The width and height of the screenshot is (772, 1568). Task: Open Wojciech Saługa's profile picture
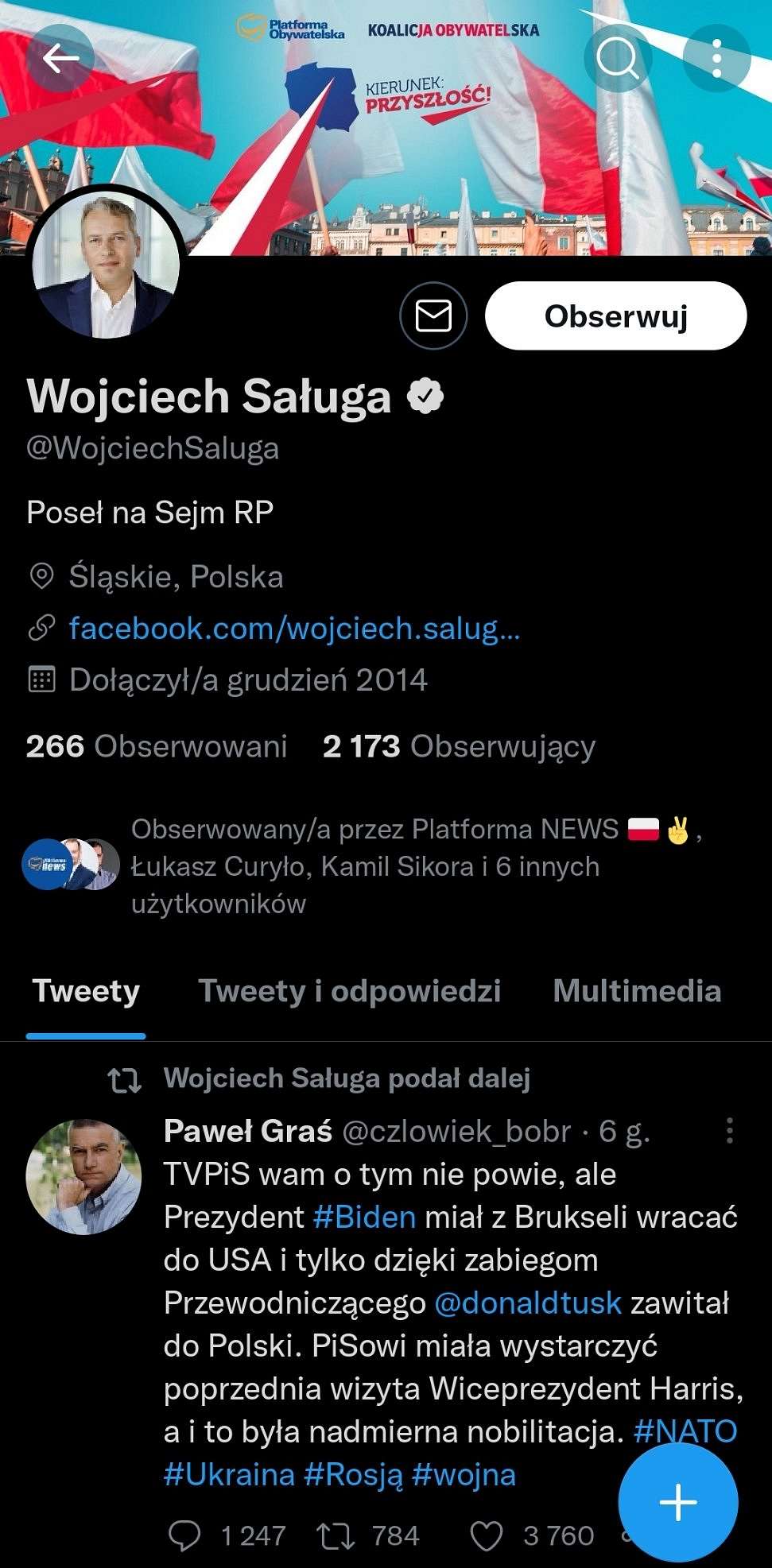(105, 265)
